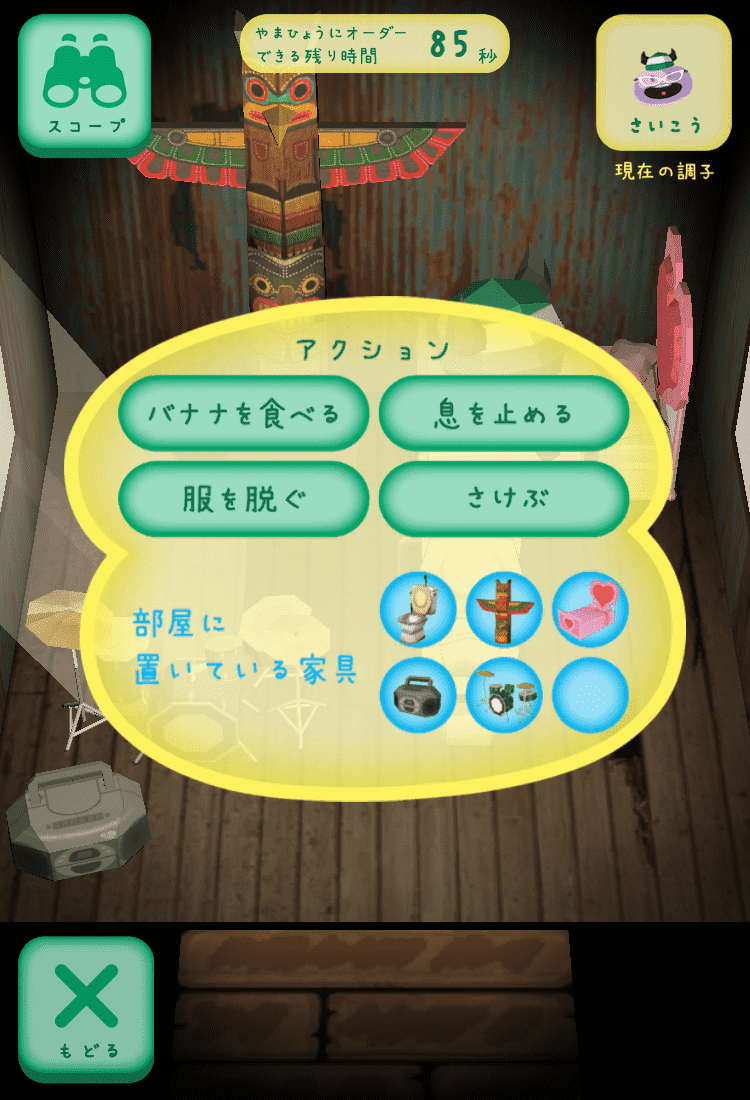750x1100 pixels.
Task: Select the pink heart bed furniture icon
Action: coord(590,609)
